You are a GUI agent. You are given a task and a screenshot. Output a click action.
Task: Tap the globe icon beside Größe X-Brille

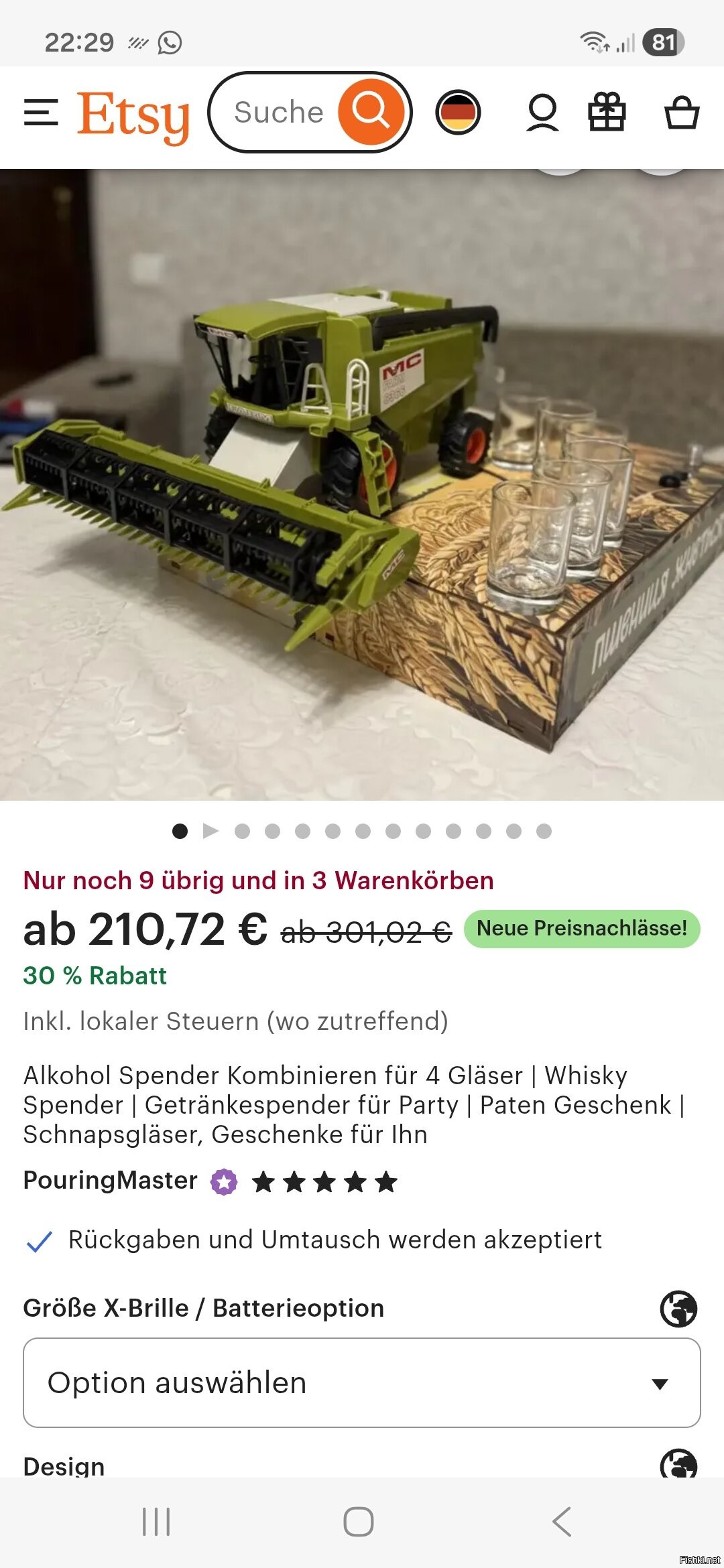pos(678,1308)
